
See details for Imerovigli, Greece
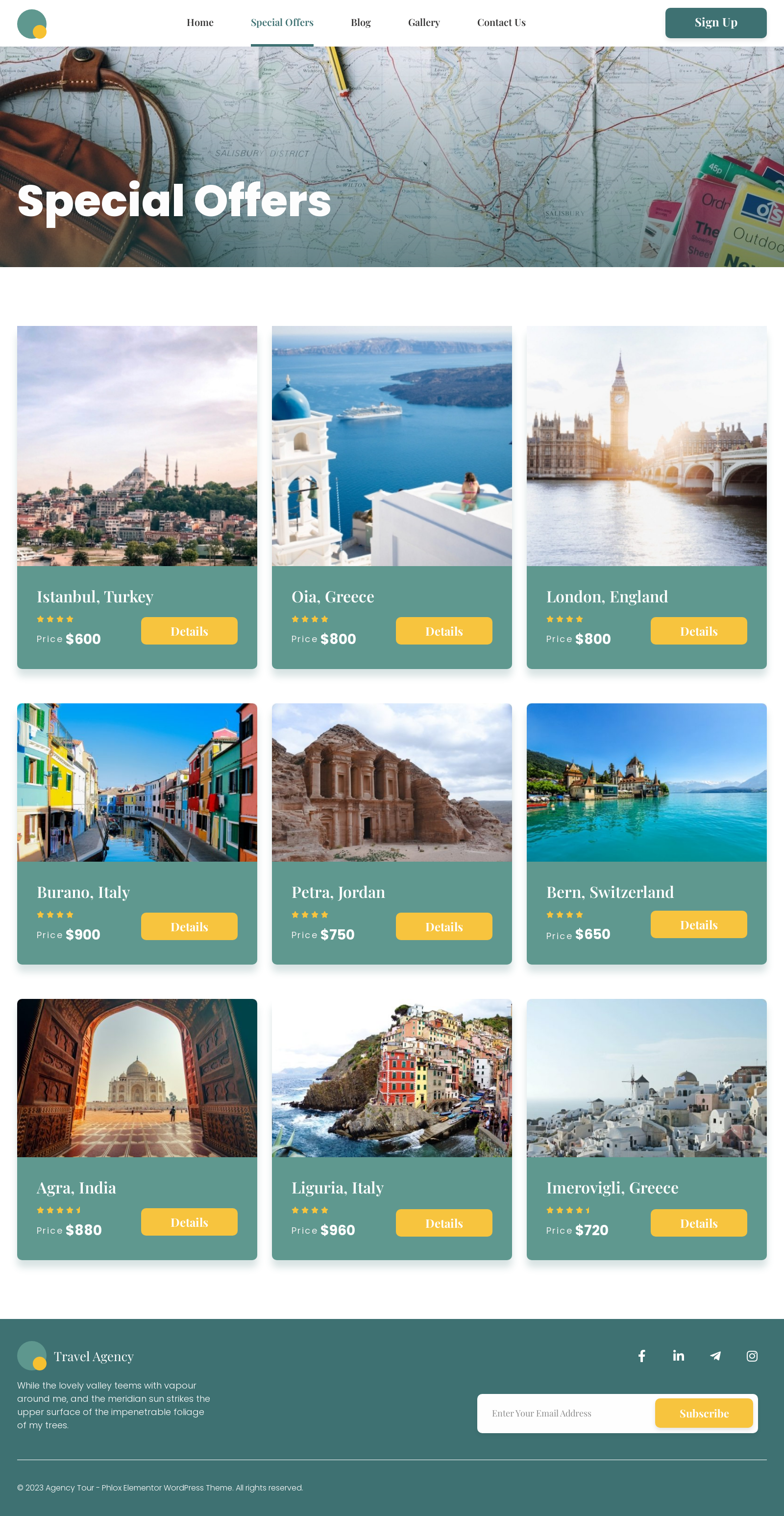(x=698, y=1223)
